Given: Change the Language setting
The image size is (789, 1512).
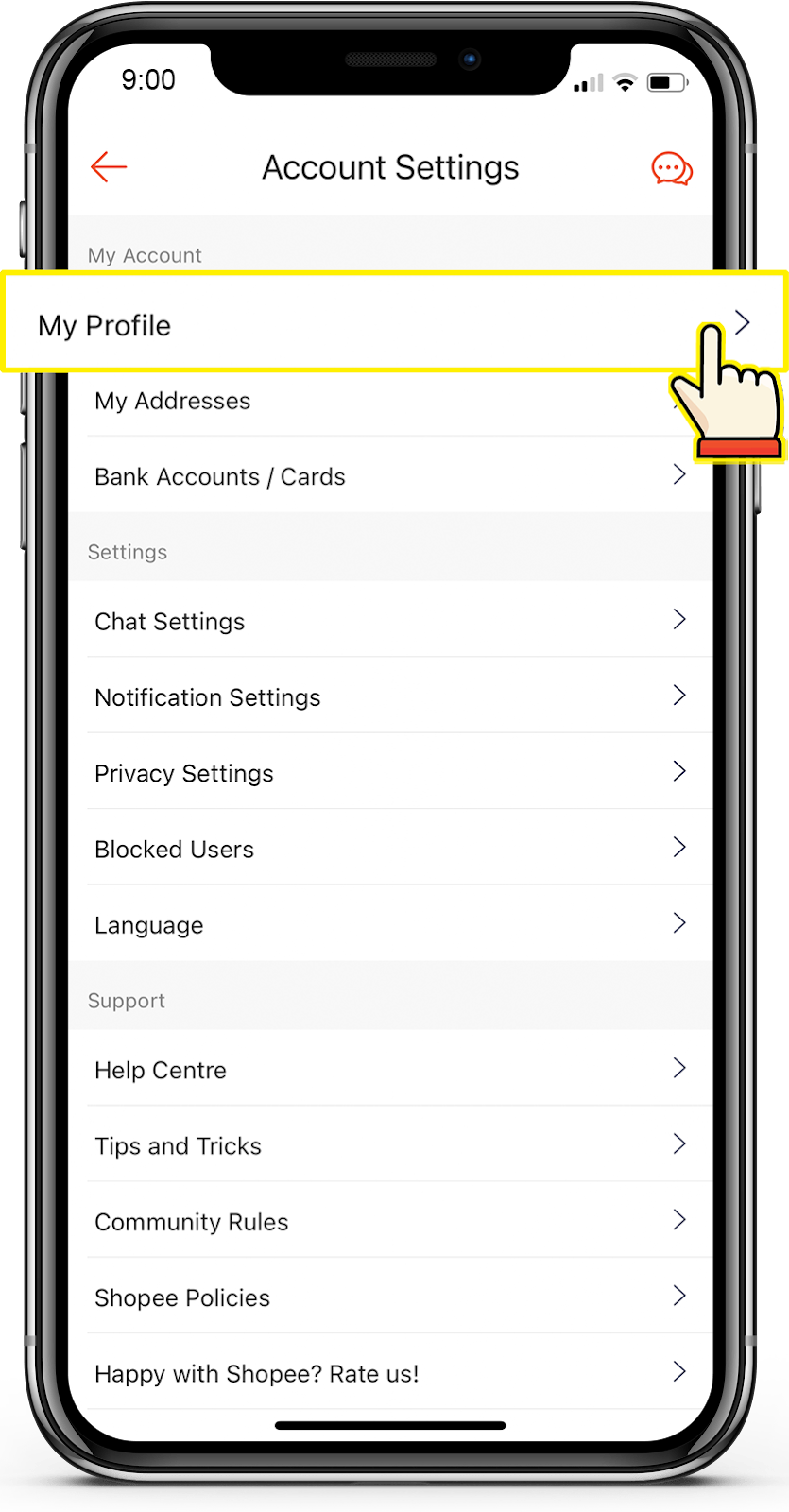Looking at the screenshot, I should point(391,924).
